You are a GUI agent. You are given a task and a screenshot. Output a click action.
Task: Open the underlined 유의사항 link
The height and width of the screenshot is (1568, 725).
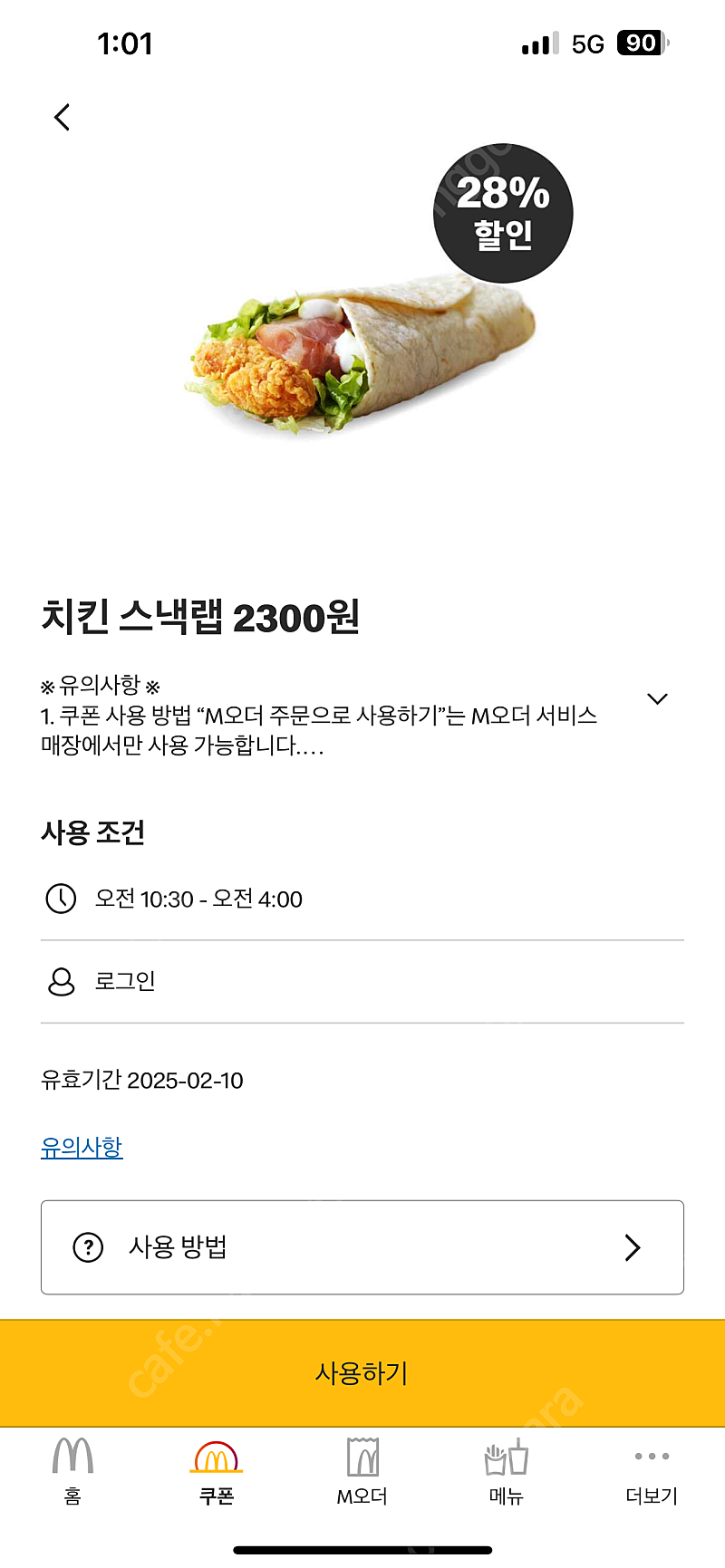[82, 1146]
